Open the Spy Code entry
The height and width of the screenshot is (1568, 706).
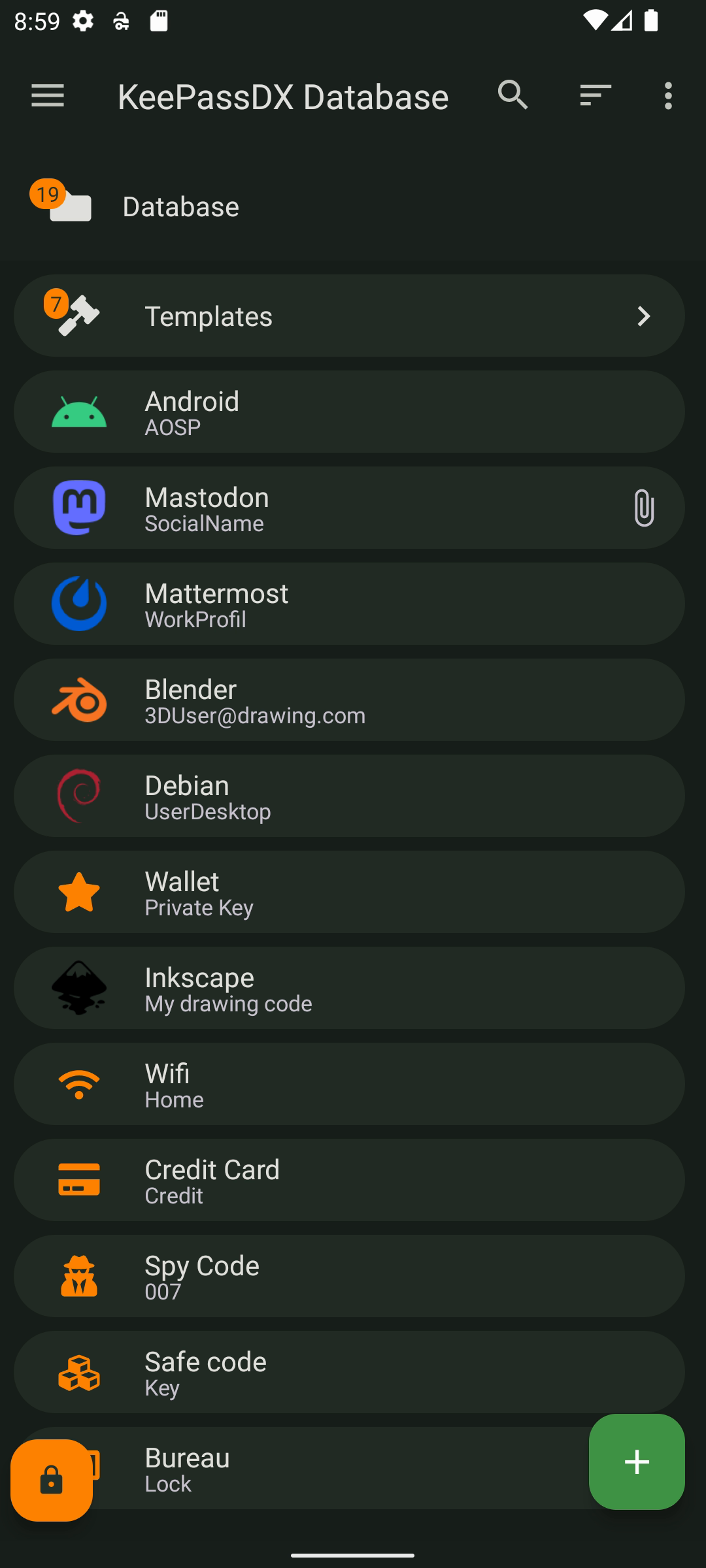point(349,1276)
